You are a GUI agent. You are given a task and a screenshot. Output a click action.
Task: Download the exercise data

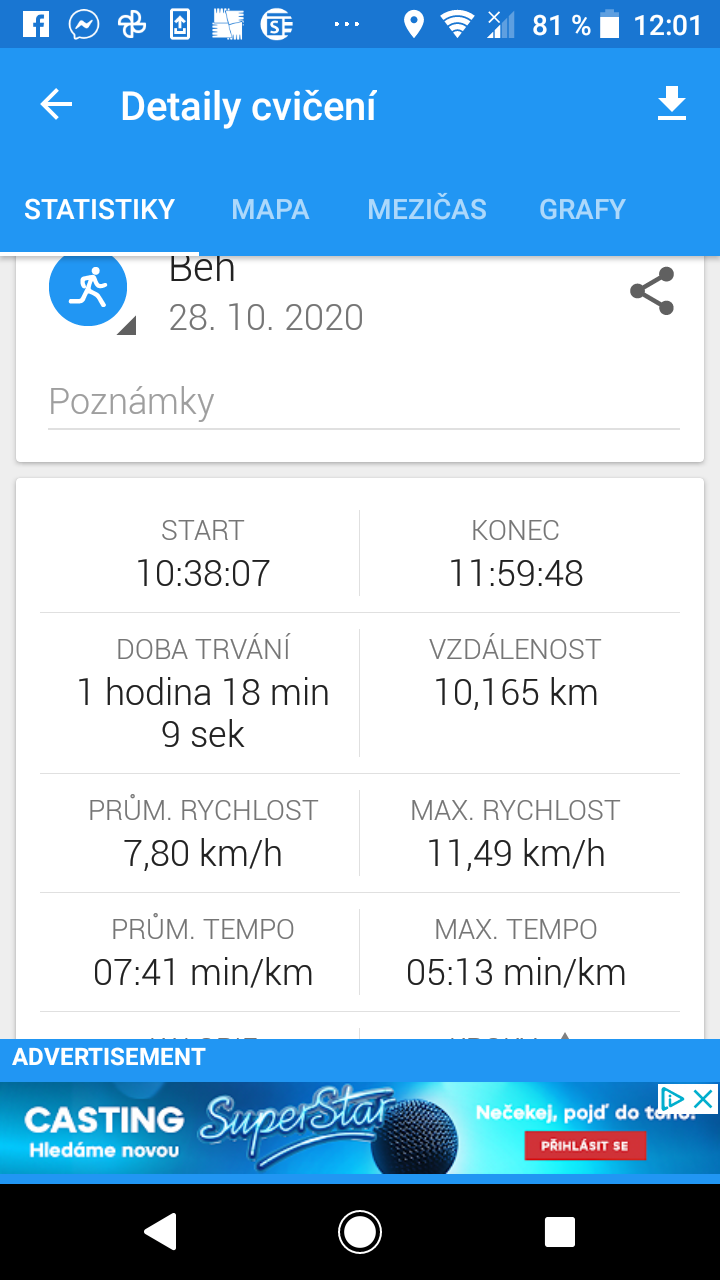coord(671,104)
